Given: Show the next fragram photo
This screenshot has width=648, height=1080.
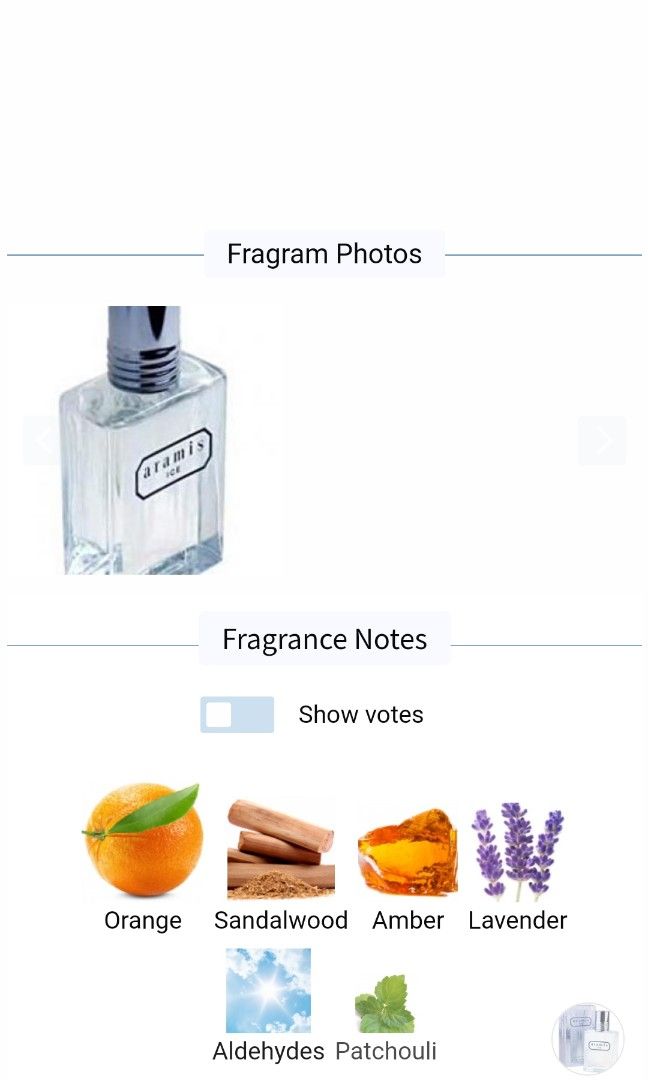Looking at the screenshot, I should [x=602, y=441].
